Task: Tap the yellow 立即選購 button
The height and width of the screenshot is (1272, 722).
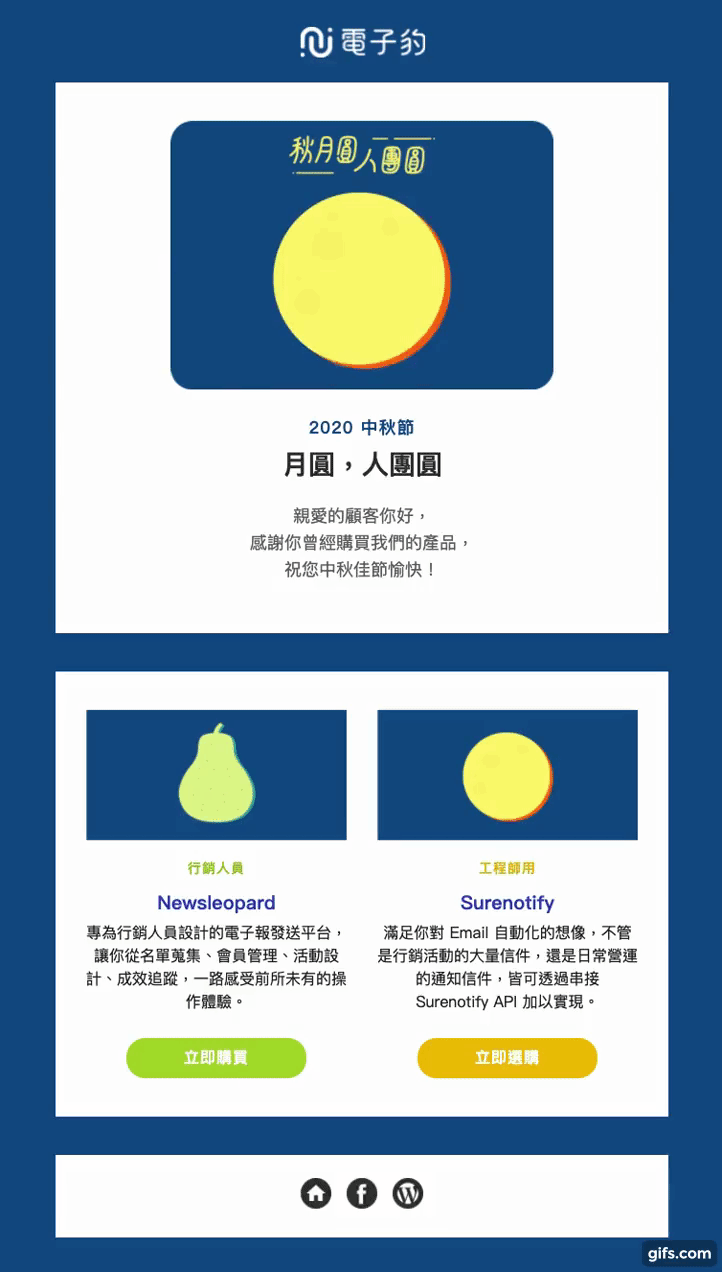Action: 507,1058
